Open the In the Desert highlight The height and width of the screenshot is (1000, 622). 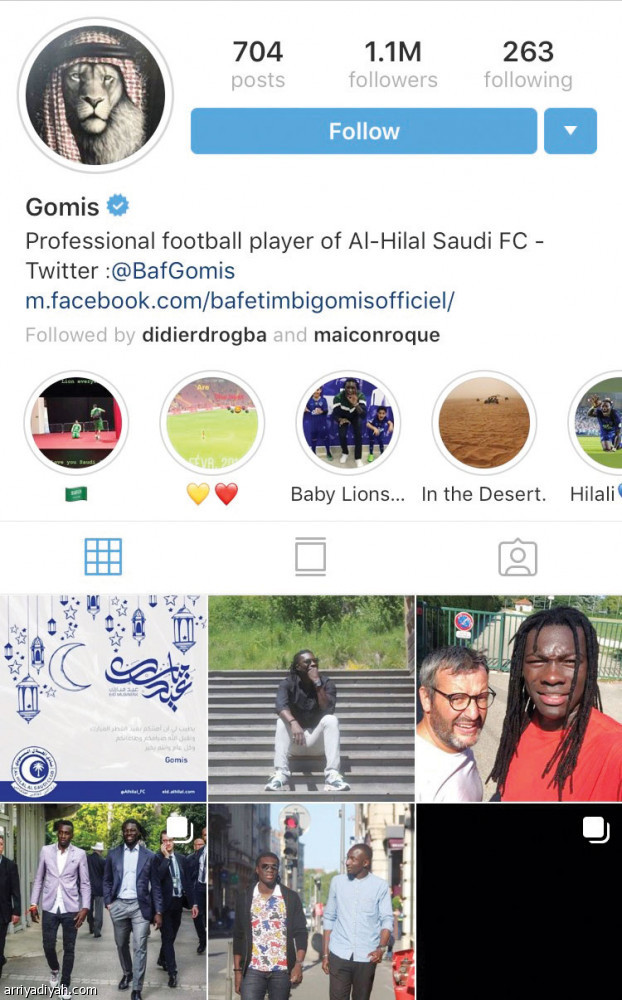pos(484,424)
